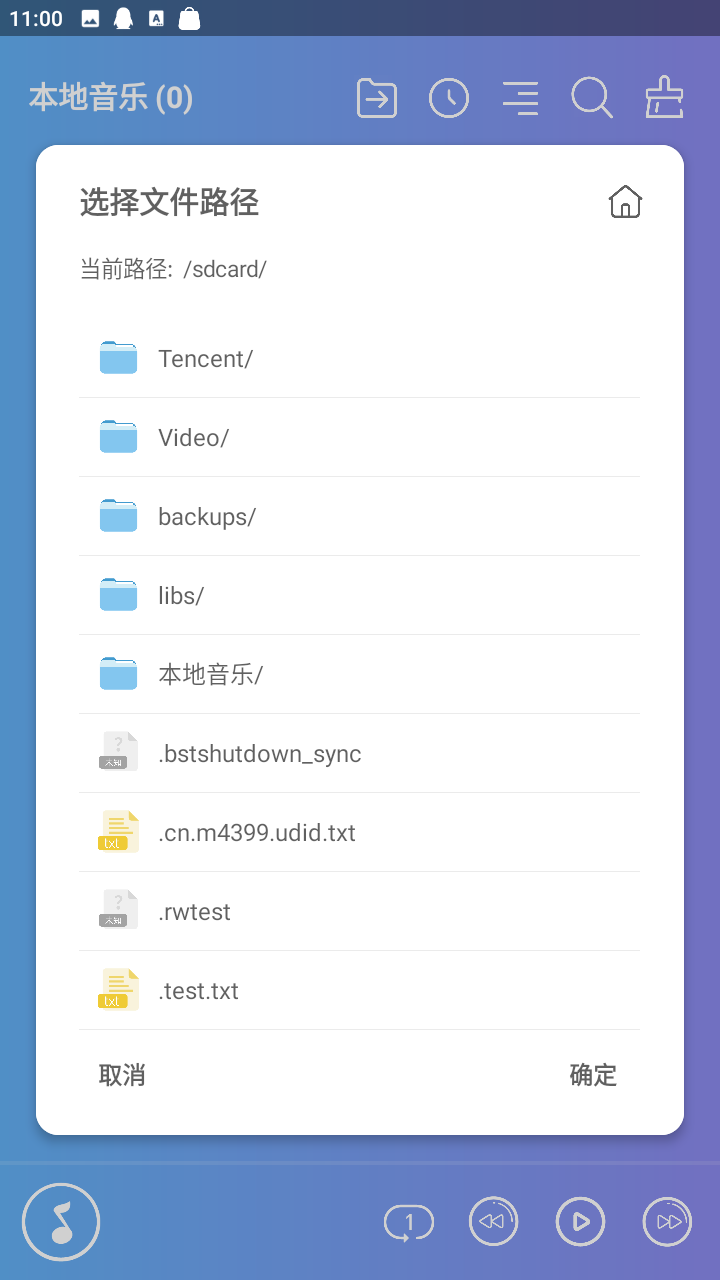Toggle the repeat-one mode icon

tap(408, 1222)
